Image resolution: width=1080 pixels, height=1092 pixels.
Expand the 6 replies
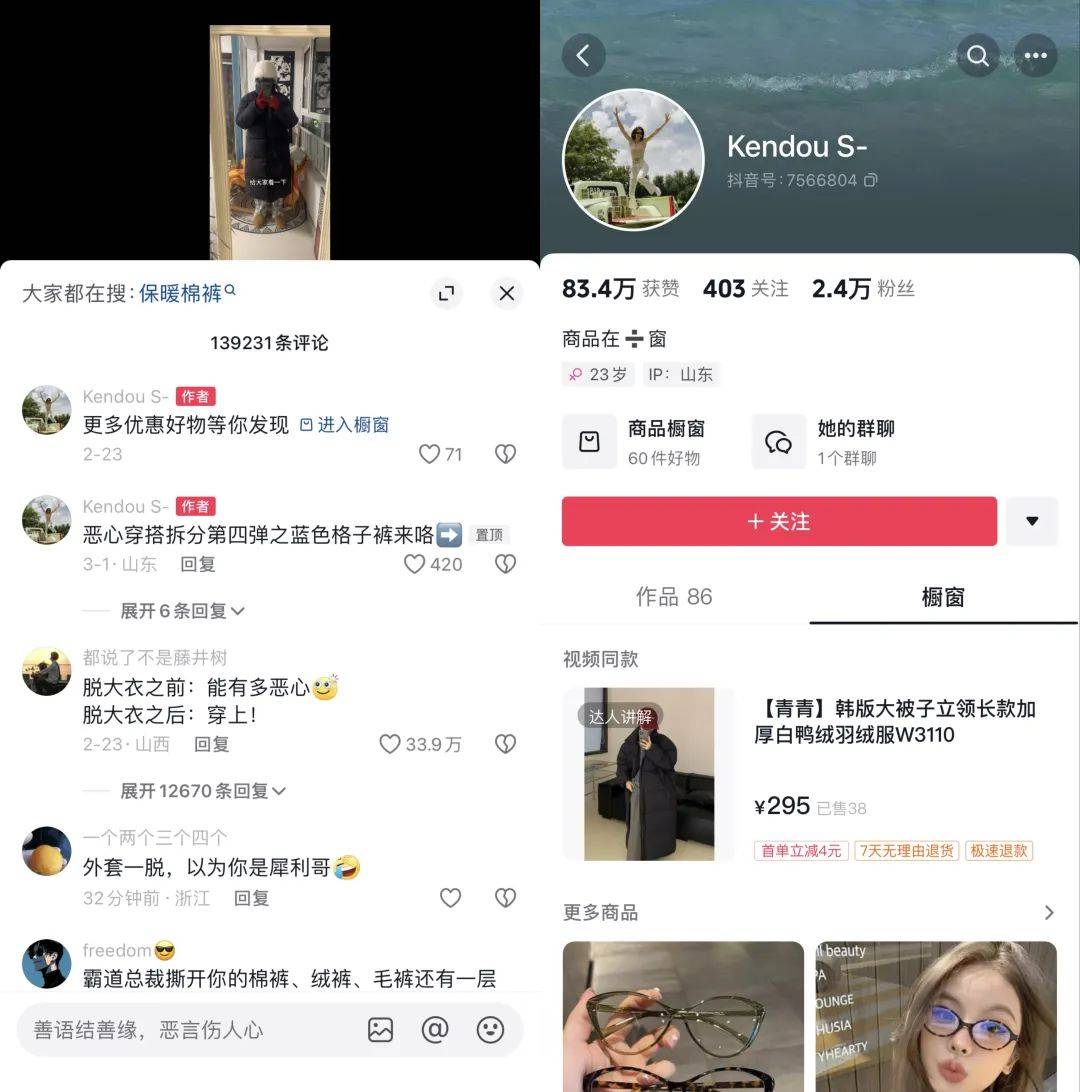(x=181, y=610)
